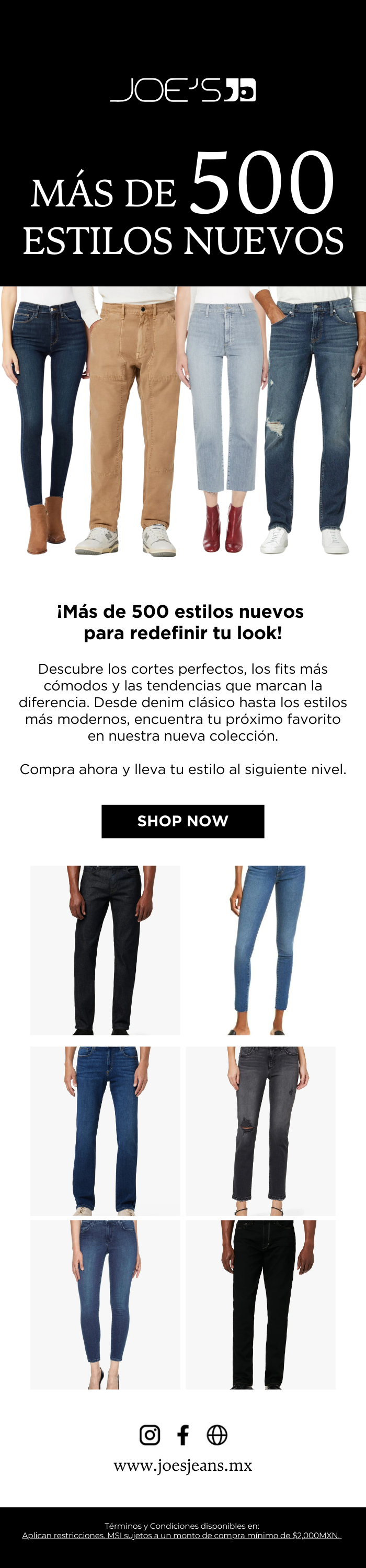This screenshot has height=1568, width=366.
Task: Open the Facebook icon link
Action: 182,1435
